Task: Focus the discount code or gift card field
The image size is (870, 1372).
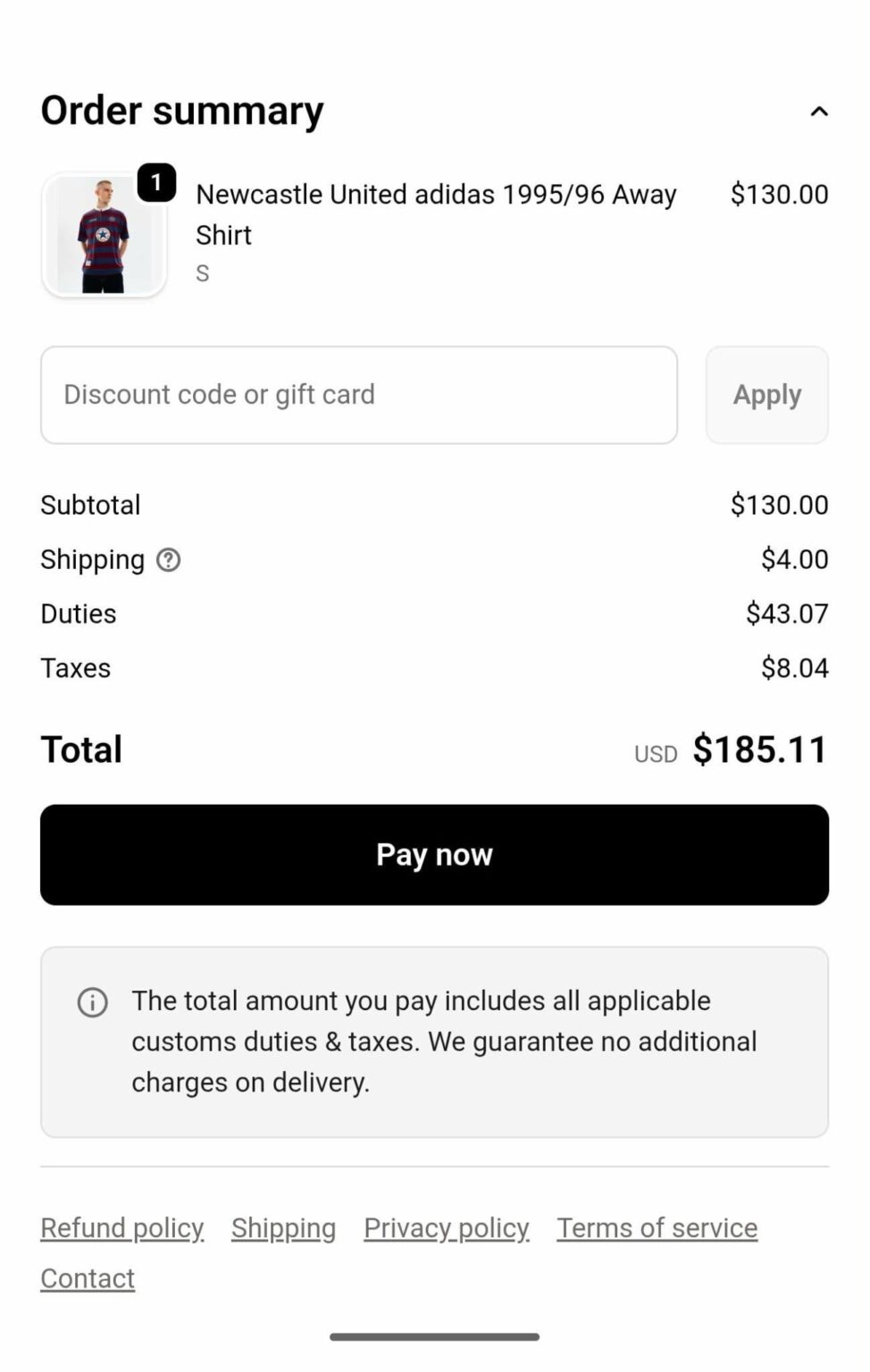Action: pos(358,395)
